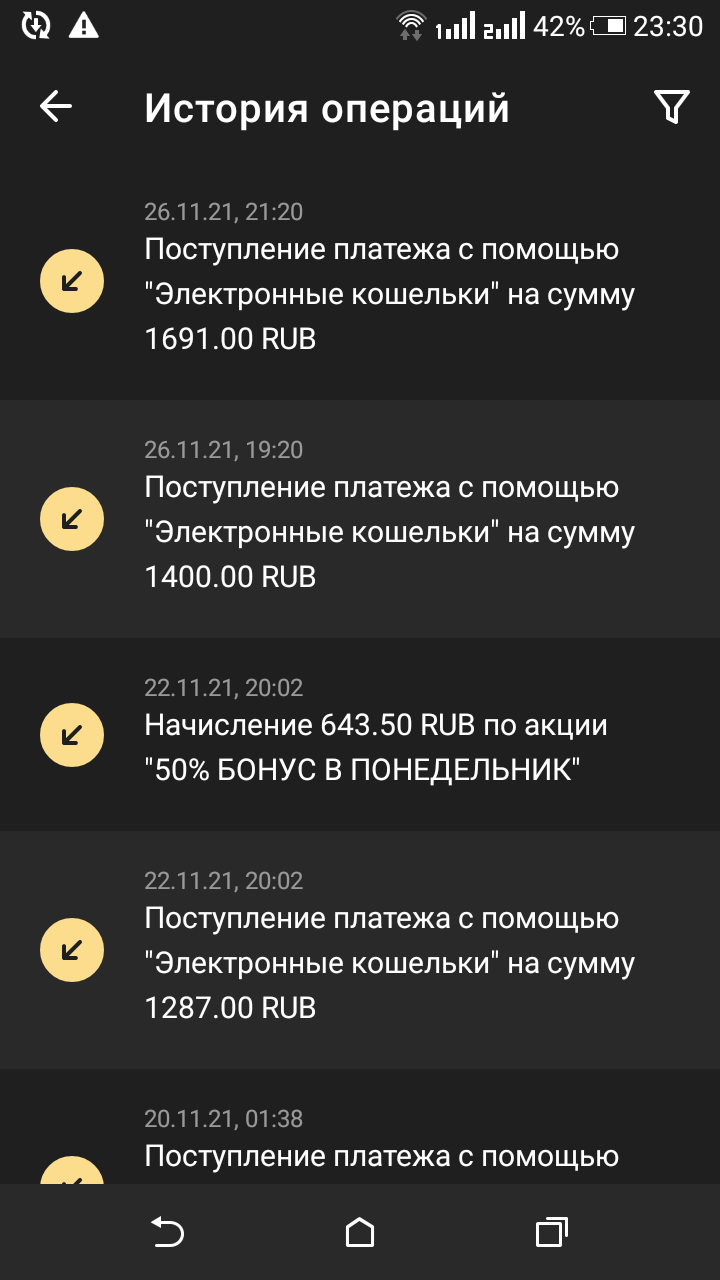
Task: Open the 1287.00 RUB payment entry
Action: coord(360,950)
